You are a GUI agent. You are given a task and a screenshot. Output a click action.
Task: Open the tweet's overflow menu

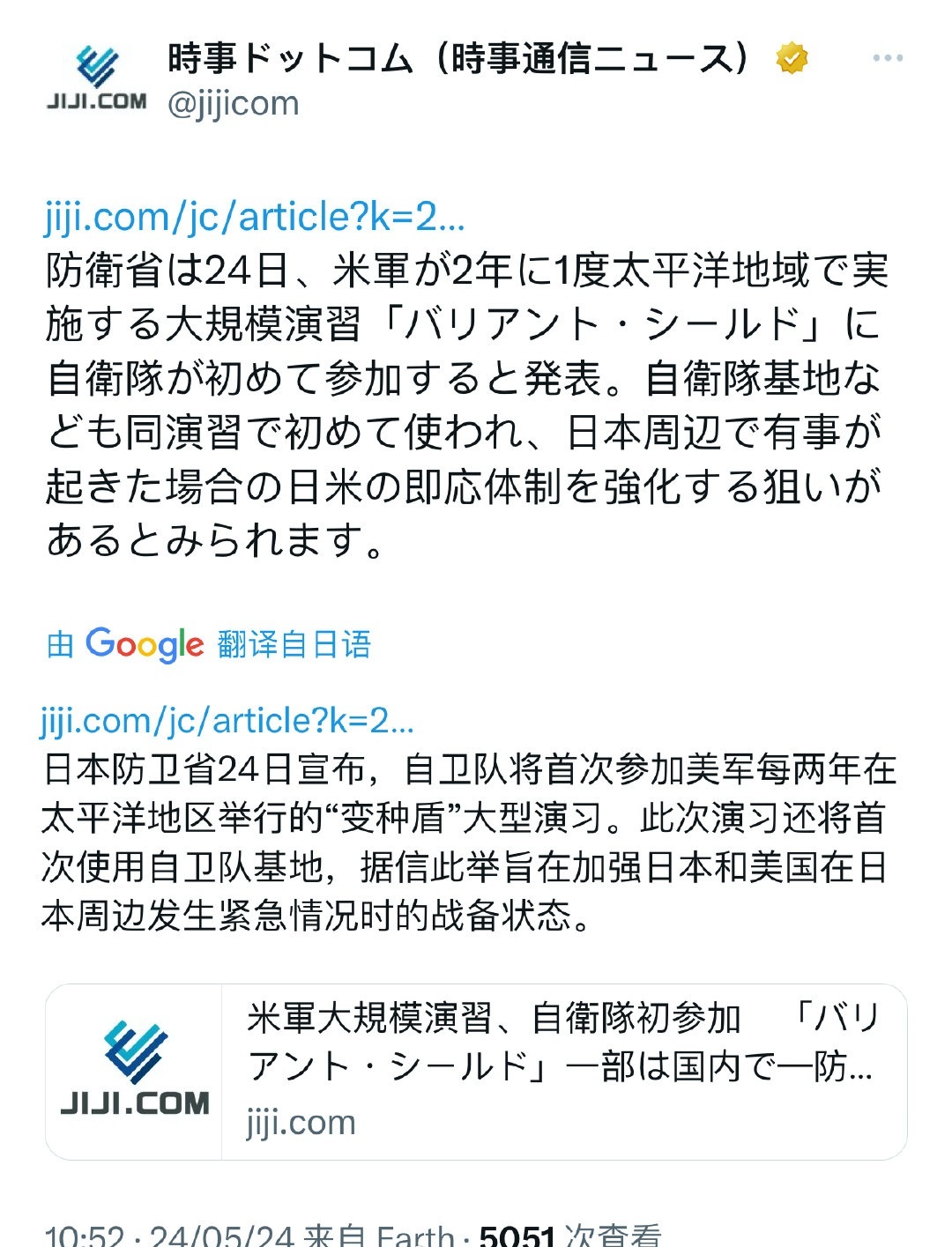(x=887, y=58)
